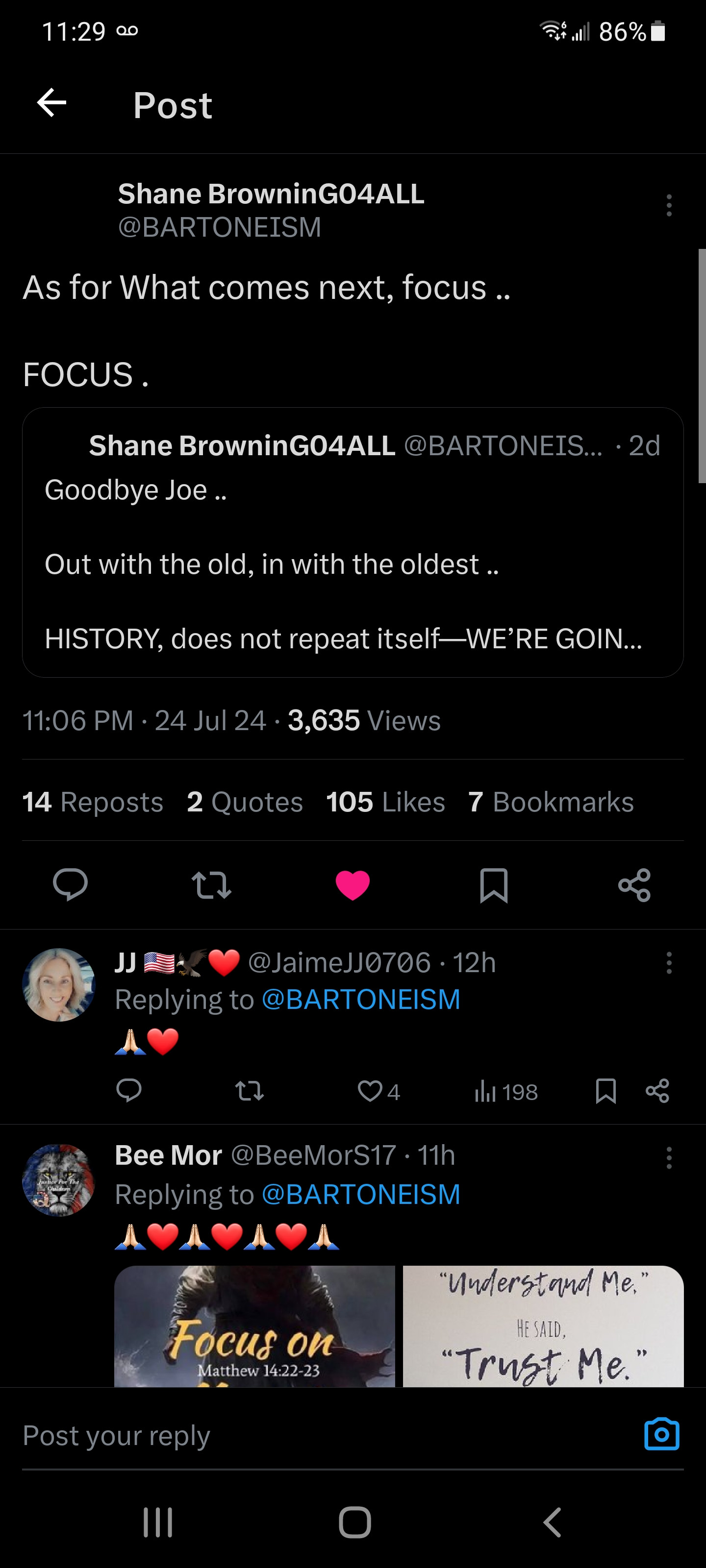Repost Shane's main post
The image size is (706, 1568).
point(211,884)
